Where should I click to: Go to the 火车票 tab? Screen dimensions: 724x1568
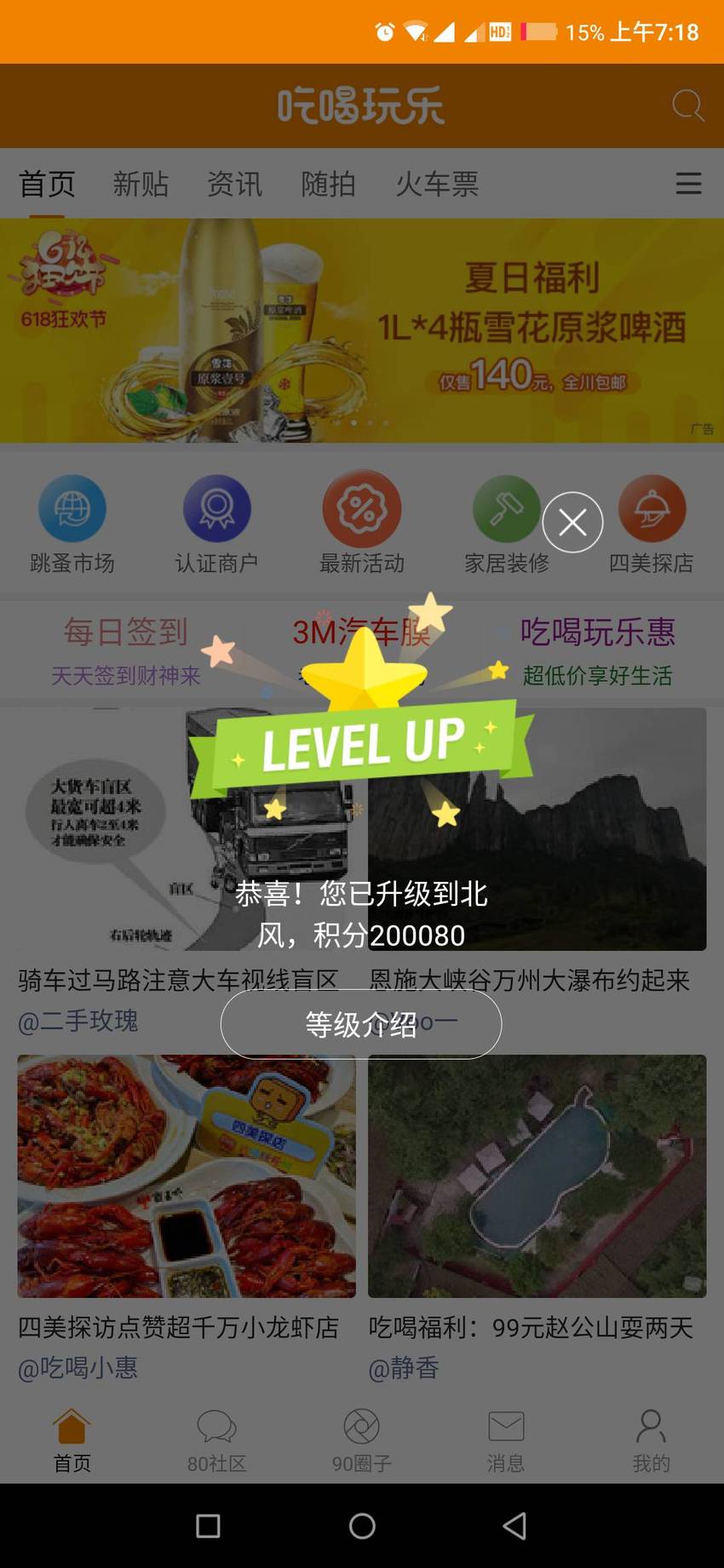click(437, 184)
